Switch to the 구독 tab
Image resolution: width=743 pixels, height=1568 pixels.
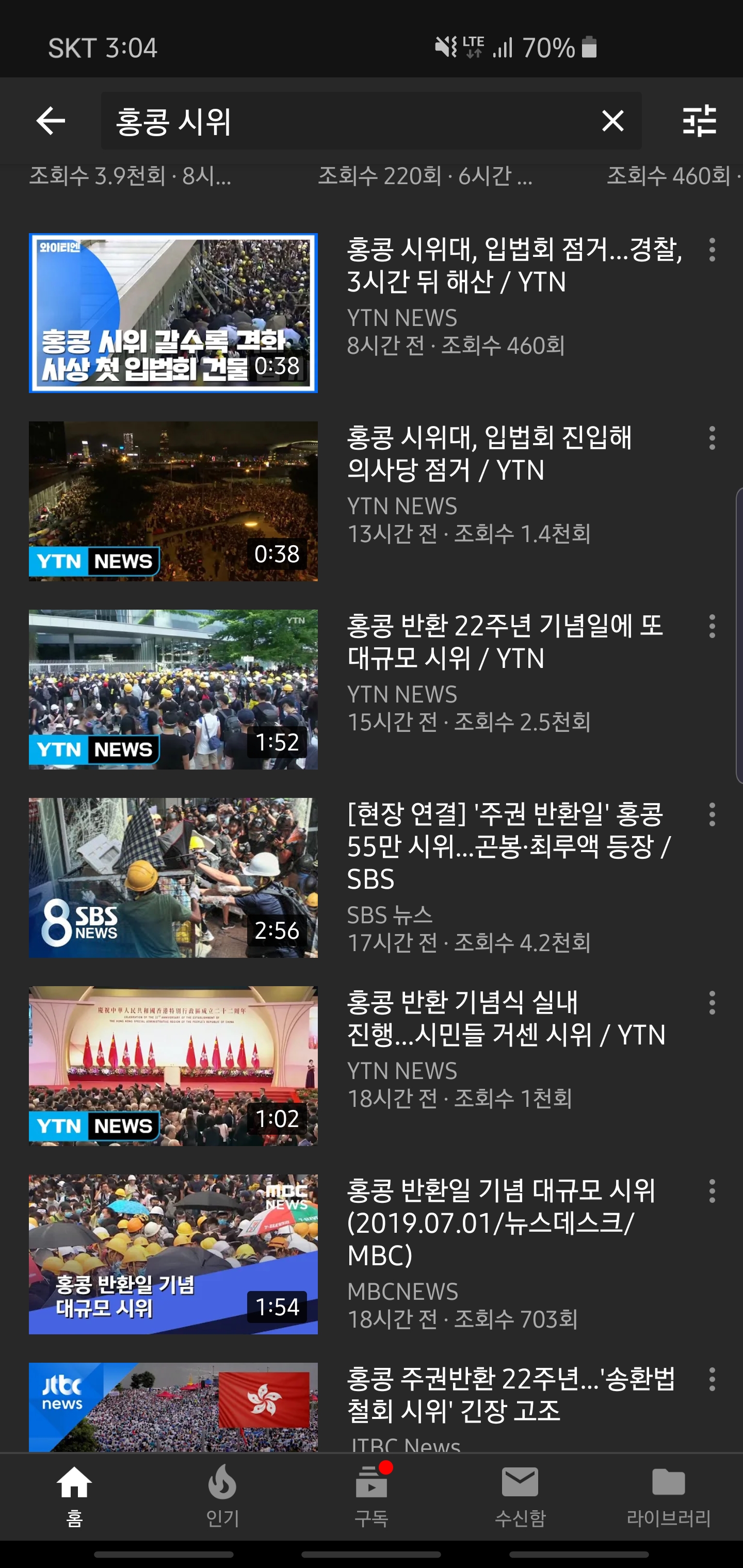(371, 1497)
